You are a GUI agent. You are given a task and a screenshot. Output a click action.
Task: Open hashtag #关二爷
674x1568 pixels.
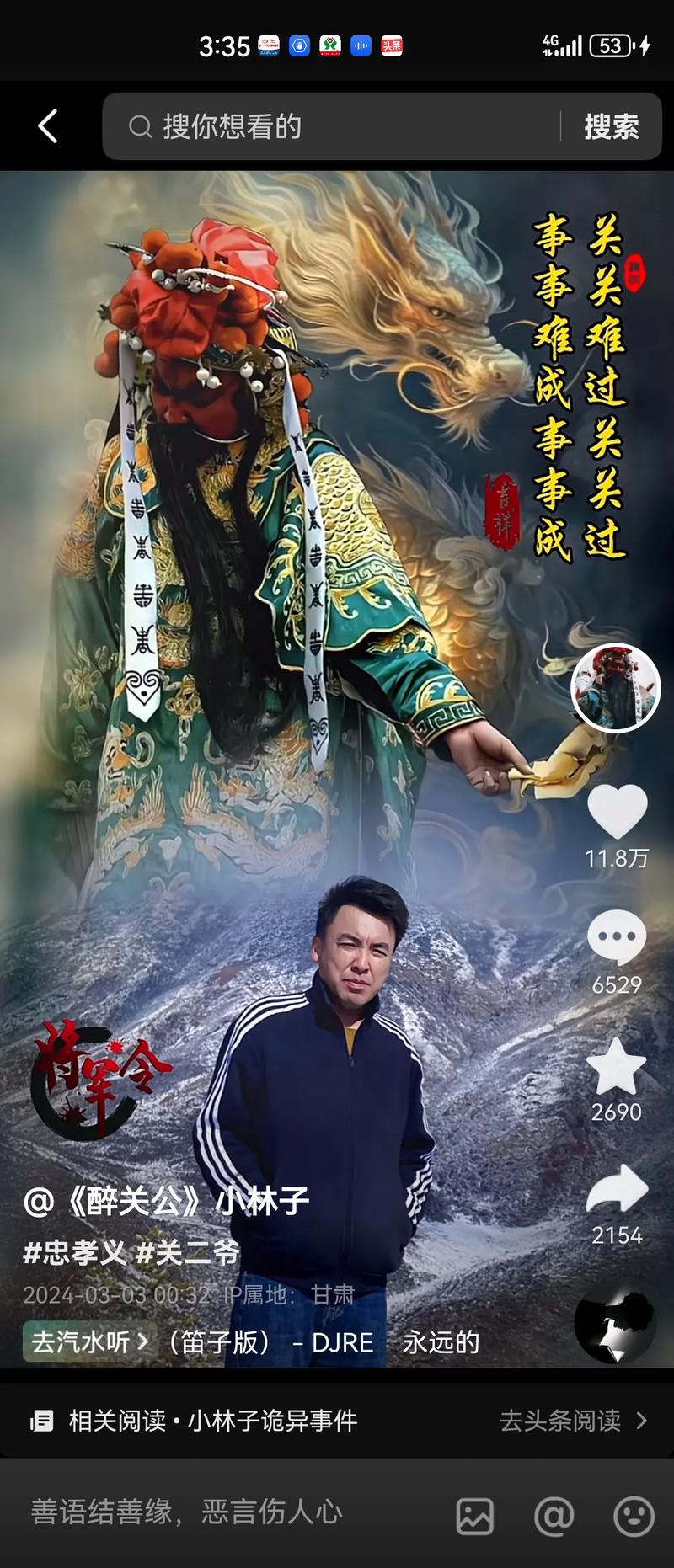coord(188,1252)
